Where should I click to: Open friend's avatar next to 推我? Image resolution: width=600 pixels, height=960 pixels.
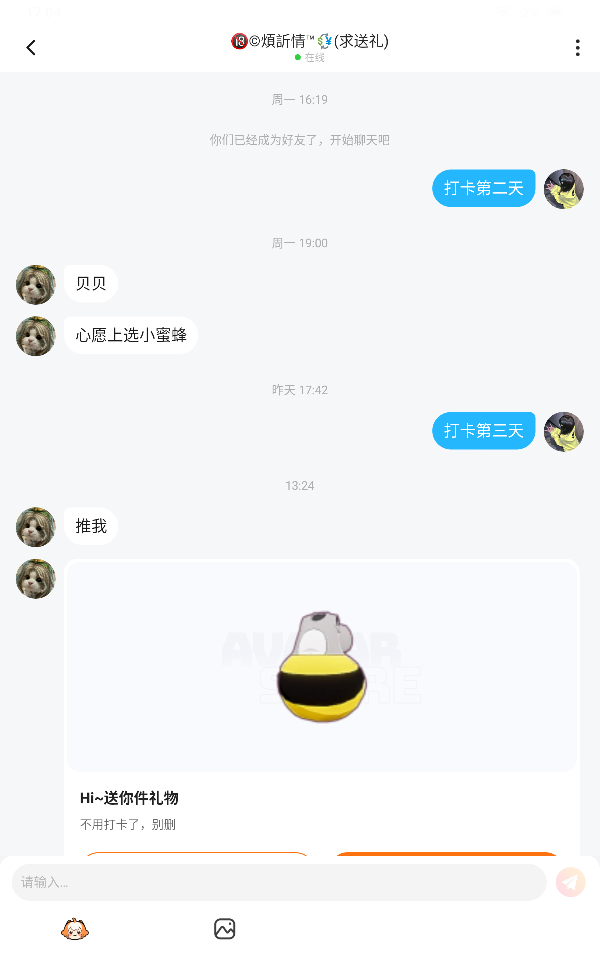(x=36, y=527)
